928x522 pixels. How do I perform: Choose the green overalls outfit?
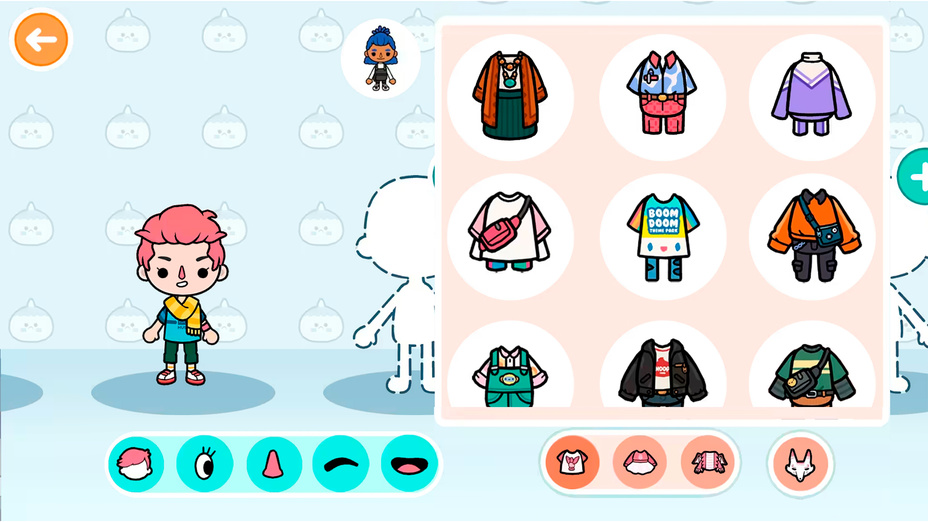(510, 372)
